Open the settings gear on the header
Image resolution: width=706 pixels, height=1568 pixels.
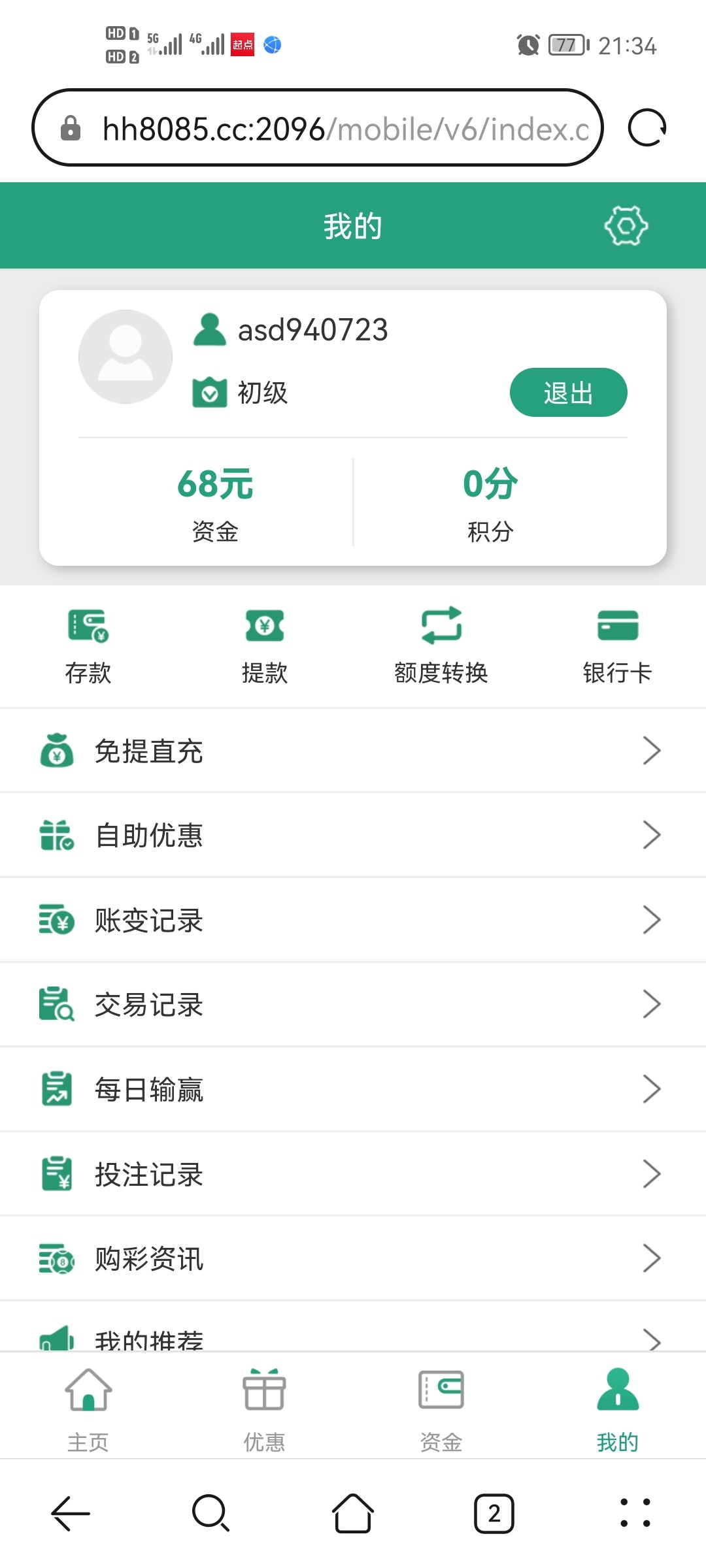(x=626, y=225)
